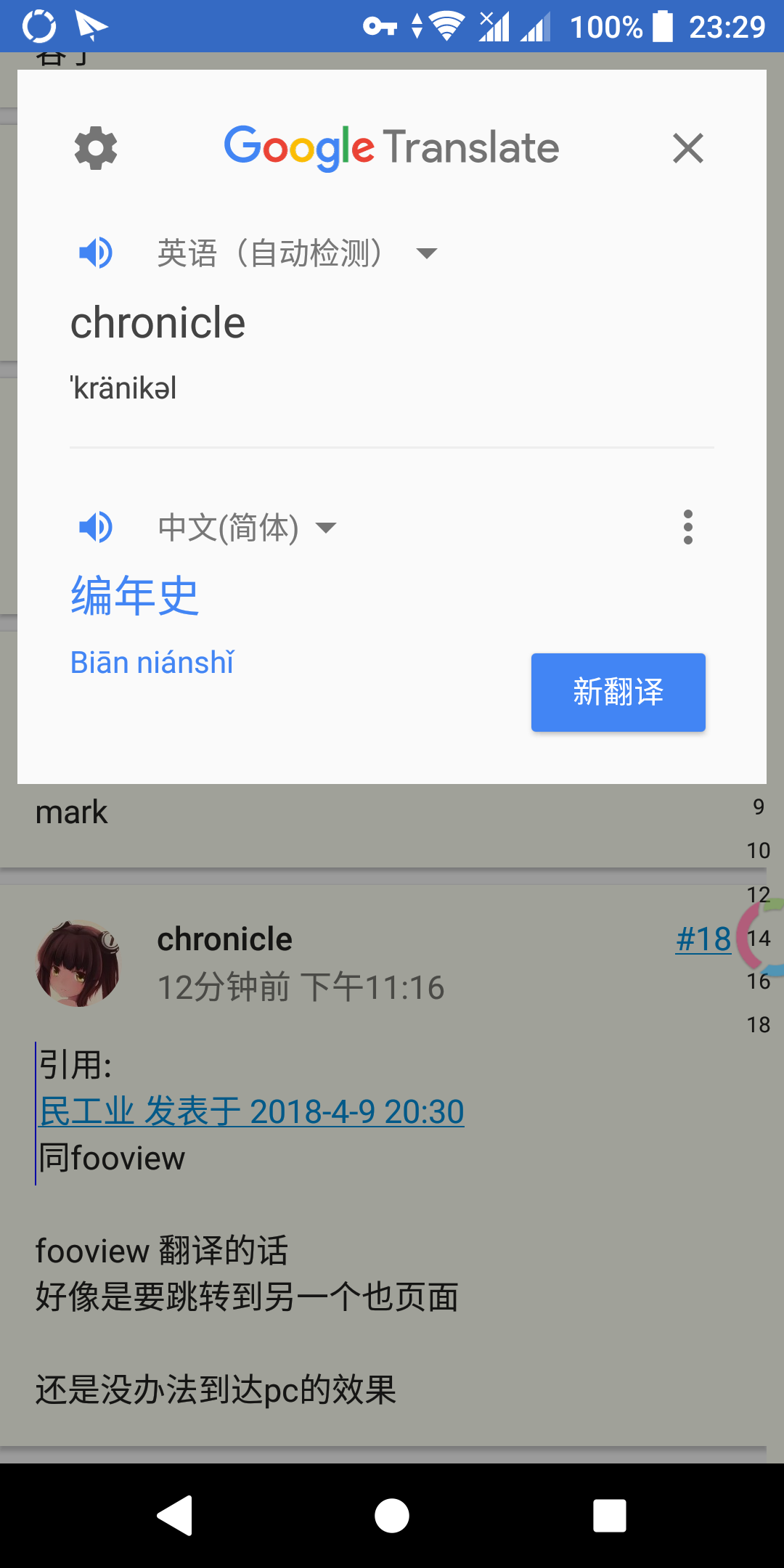Open more options for the translation
784x1568 pixels.
click(x=687, y=527)
